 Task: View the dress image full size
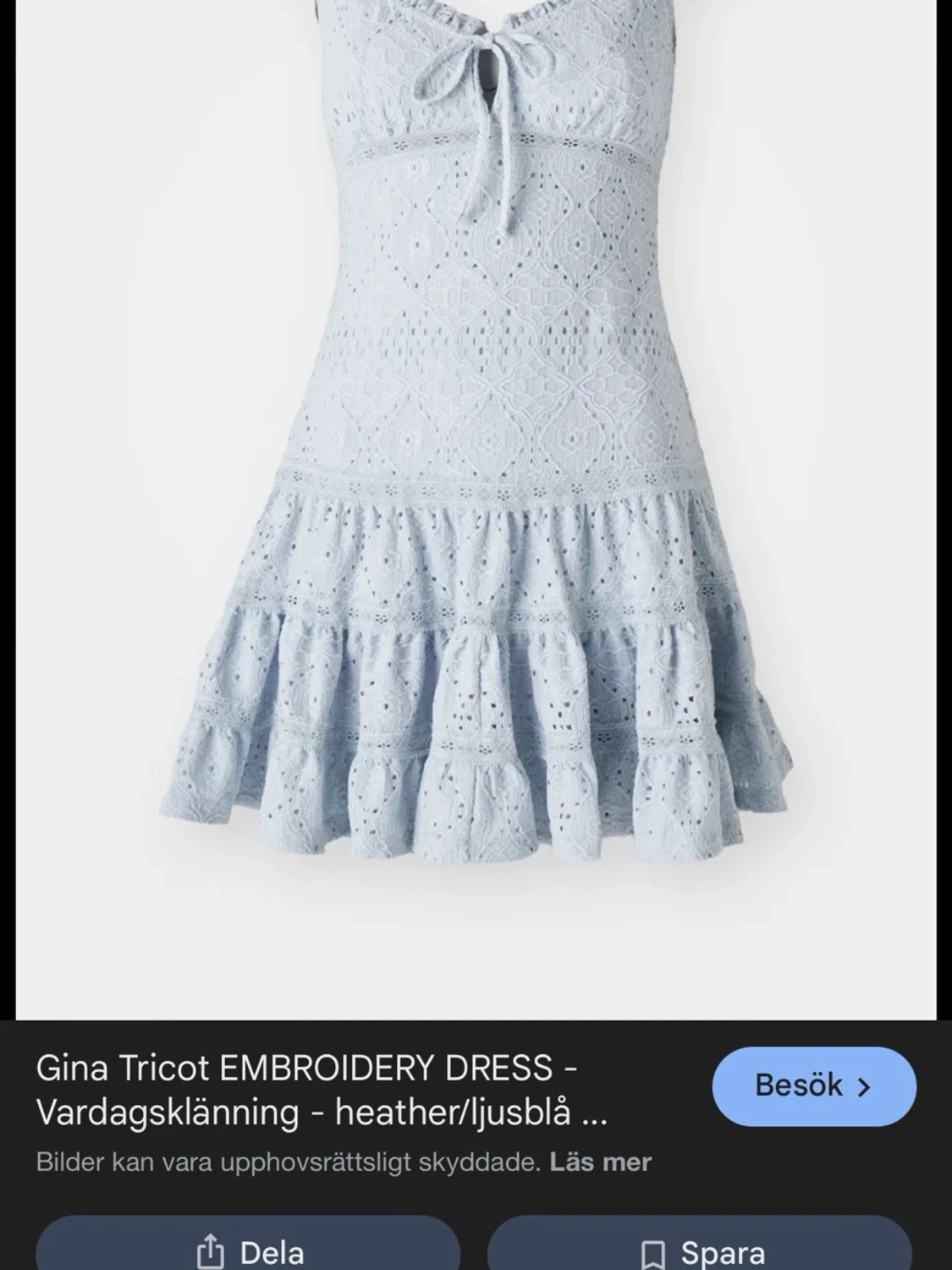point(476,508)
